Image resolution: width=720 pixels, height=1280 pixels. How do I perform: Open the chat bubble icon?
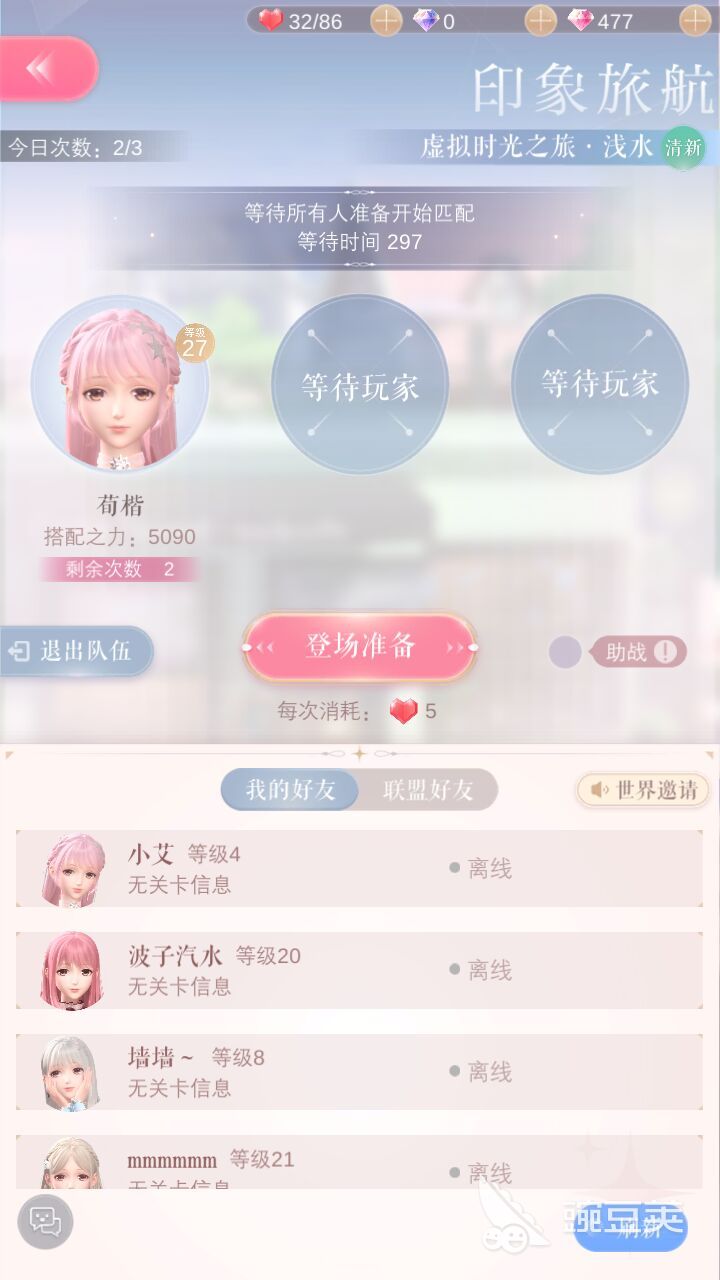pos(45,1220)
